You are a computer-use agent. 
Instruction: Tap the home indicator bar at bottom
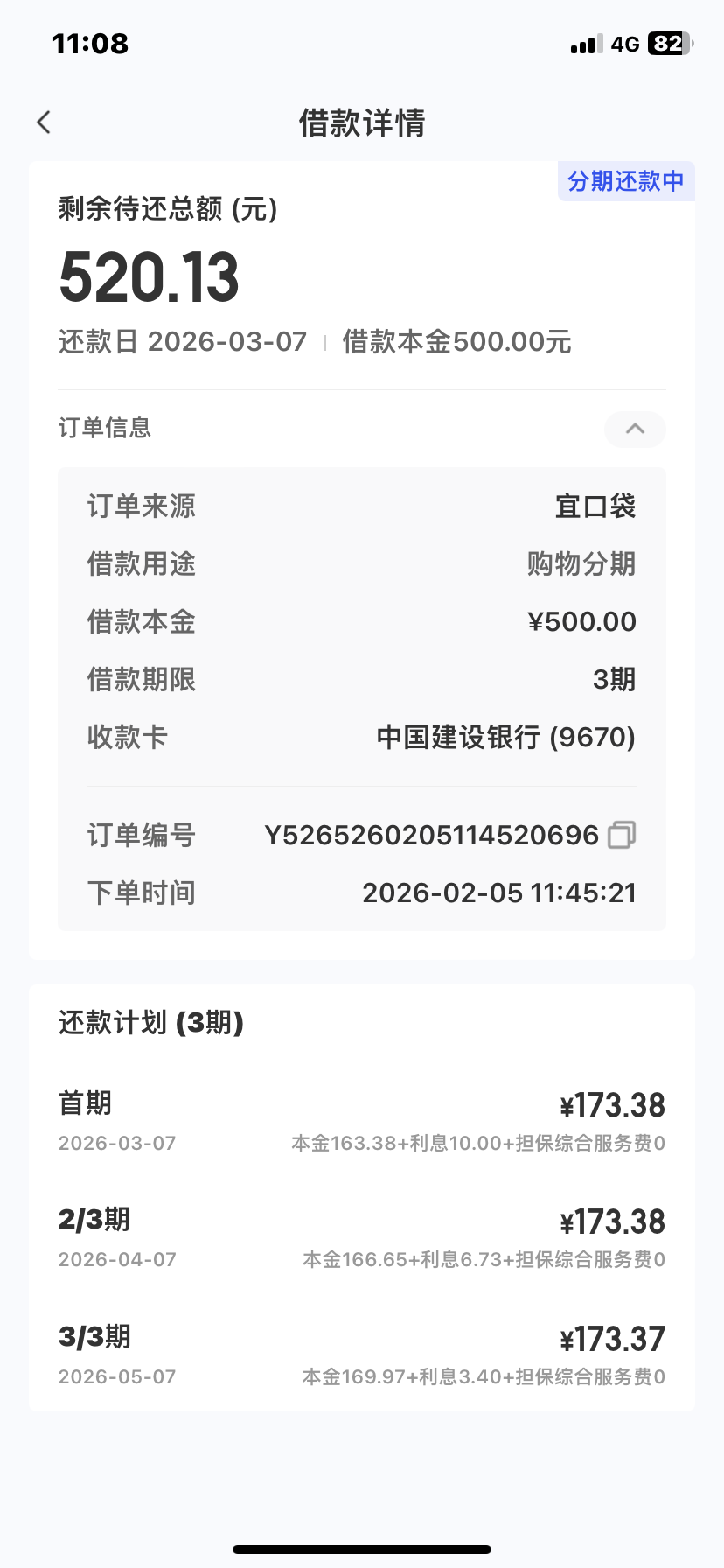(x=362, y=1550)
